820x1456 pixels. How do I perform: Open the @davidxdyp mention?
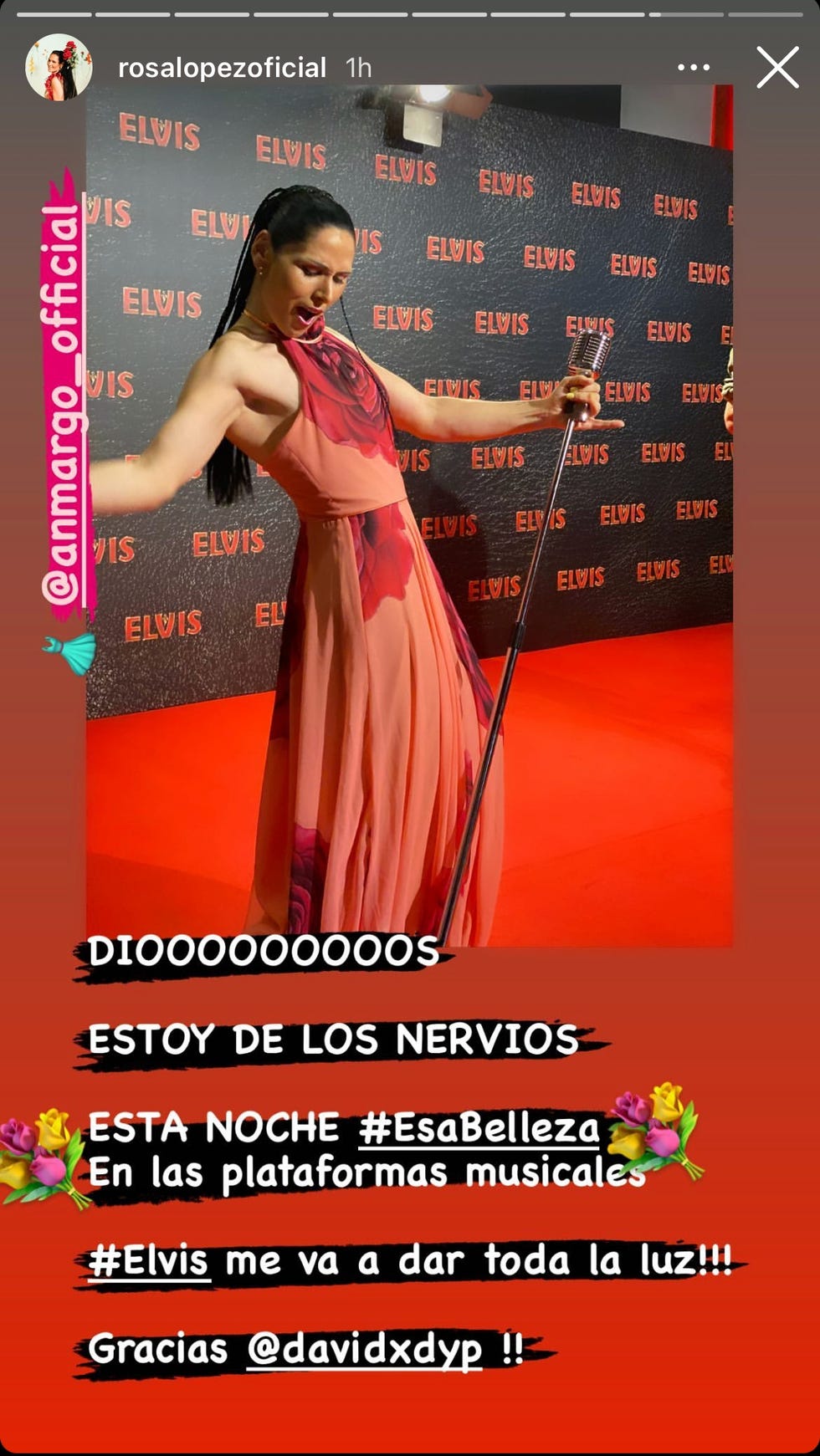click(365, 1349)
